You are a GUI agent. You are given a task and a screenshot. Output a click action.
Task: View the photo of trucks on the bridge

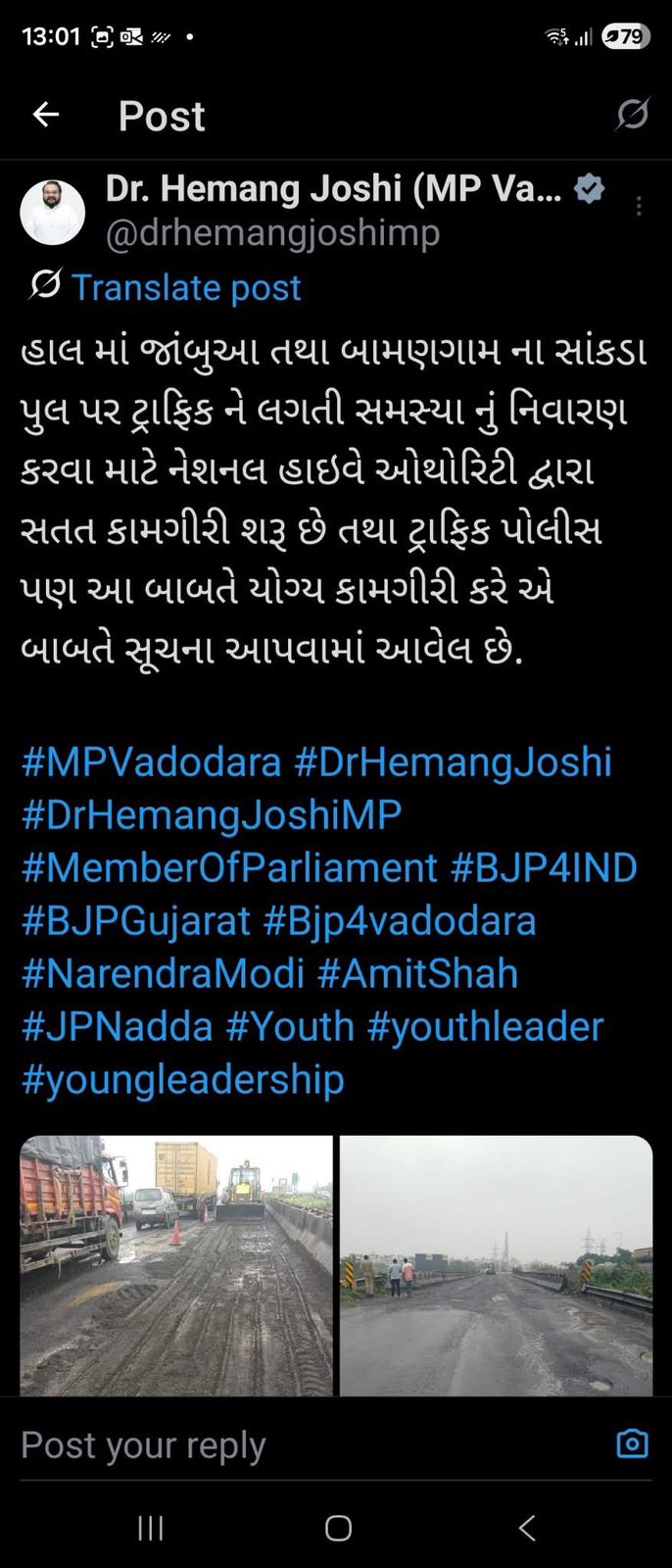(x=176, y=1264)
